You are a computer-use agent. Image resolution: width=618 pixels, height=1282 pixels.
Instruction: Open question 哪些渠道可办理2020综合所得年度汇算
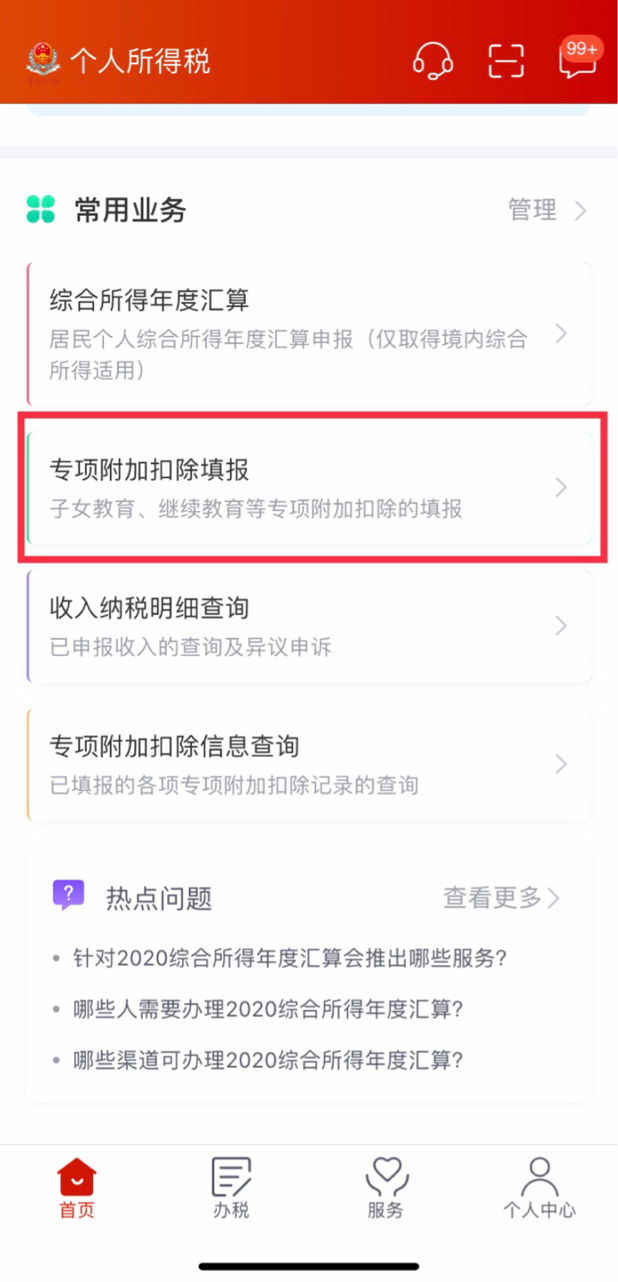point(269,1059)
